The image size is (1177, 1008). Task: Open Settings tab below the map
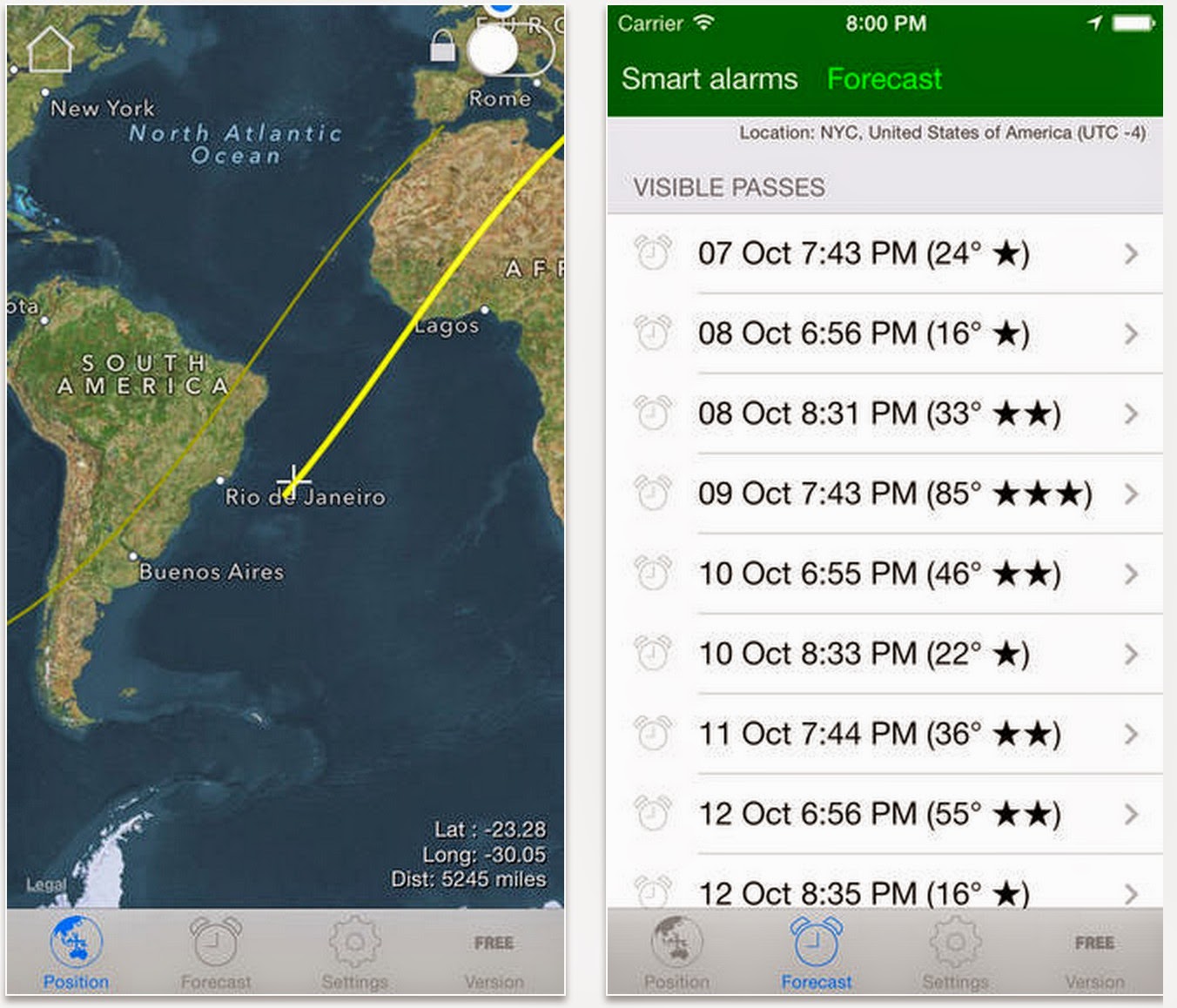(354, 954)
